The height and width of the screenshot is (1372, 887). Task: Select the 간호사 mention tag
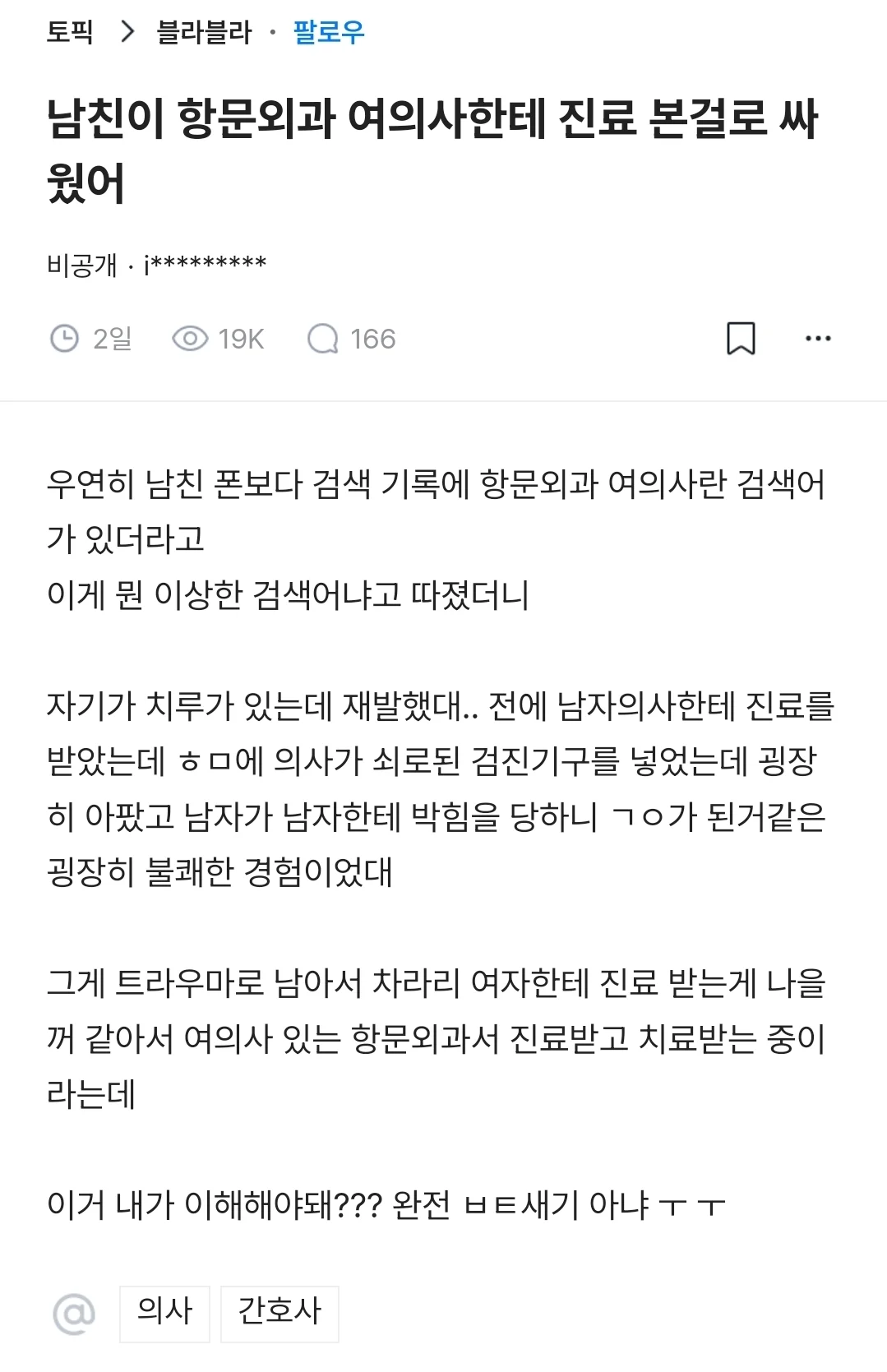[279, 1313]
